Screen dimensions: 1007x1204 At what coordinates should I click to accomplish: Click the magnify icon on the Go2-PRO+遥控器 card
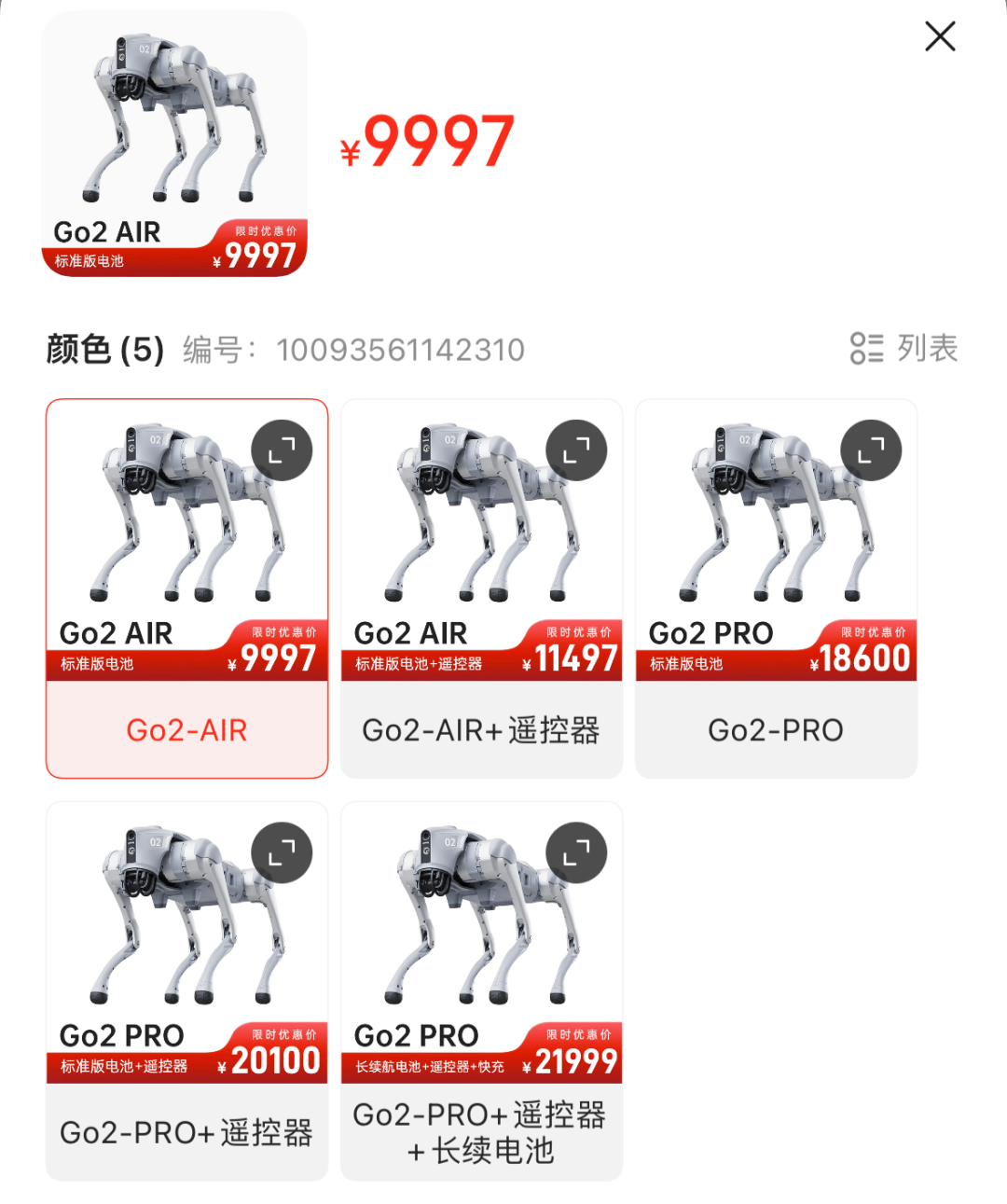click(282, 853)
